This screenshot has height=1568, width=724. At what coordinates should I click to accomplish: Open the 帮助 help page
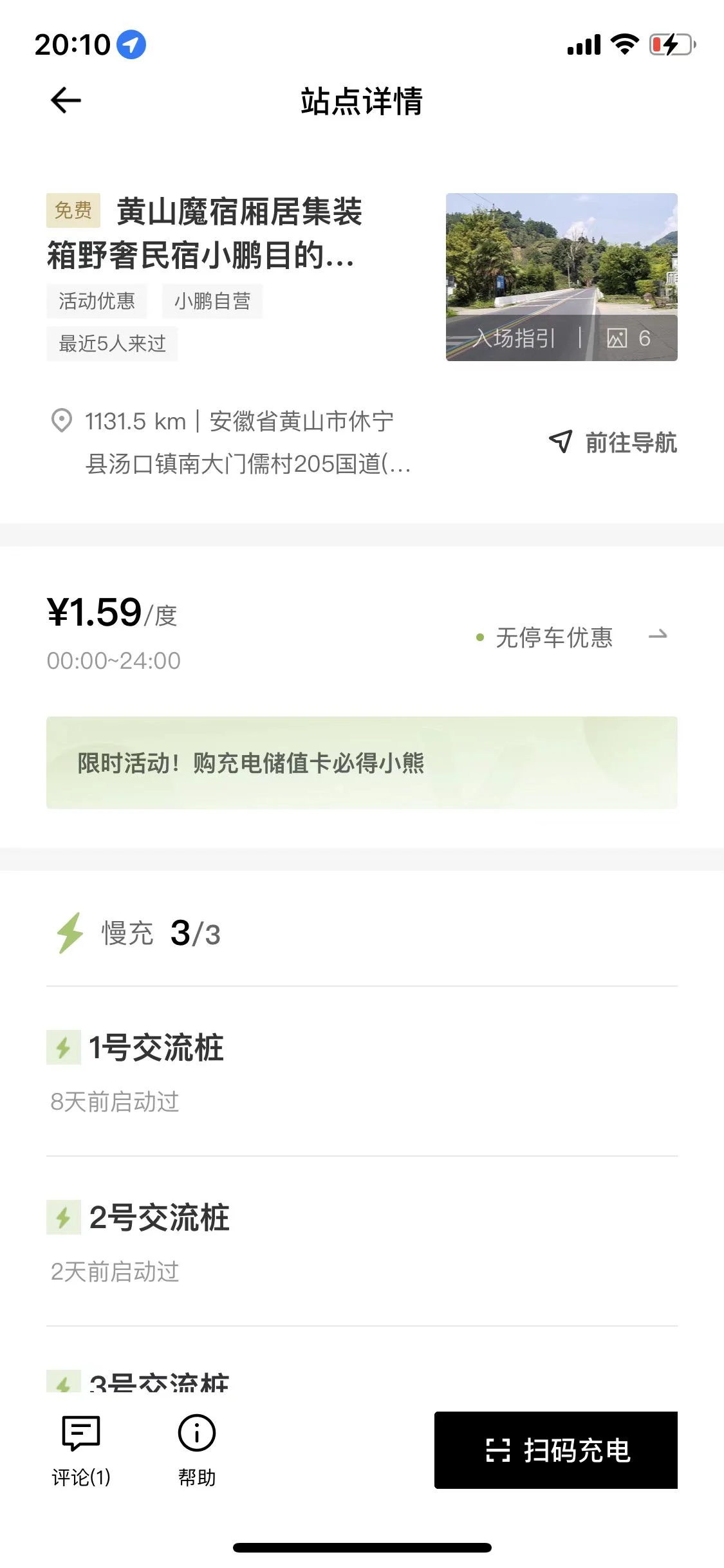pos(197,1450)
